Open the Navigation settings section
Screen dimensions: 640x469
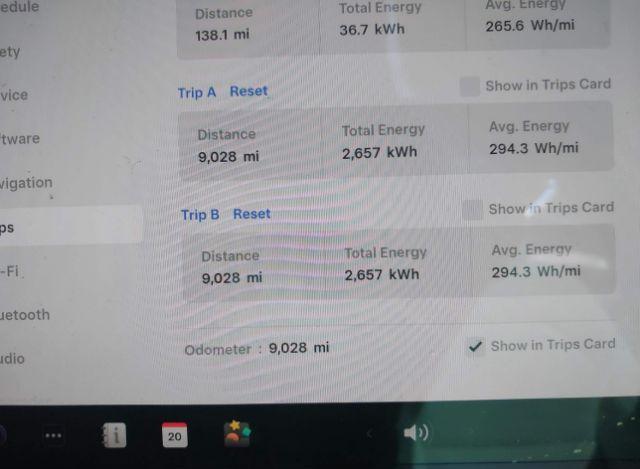tap(28, 183)
